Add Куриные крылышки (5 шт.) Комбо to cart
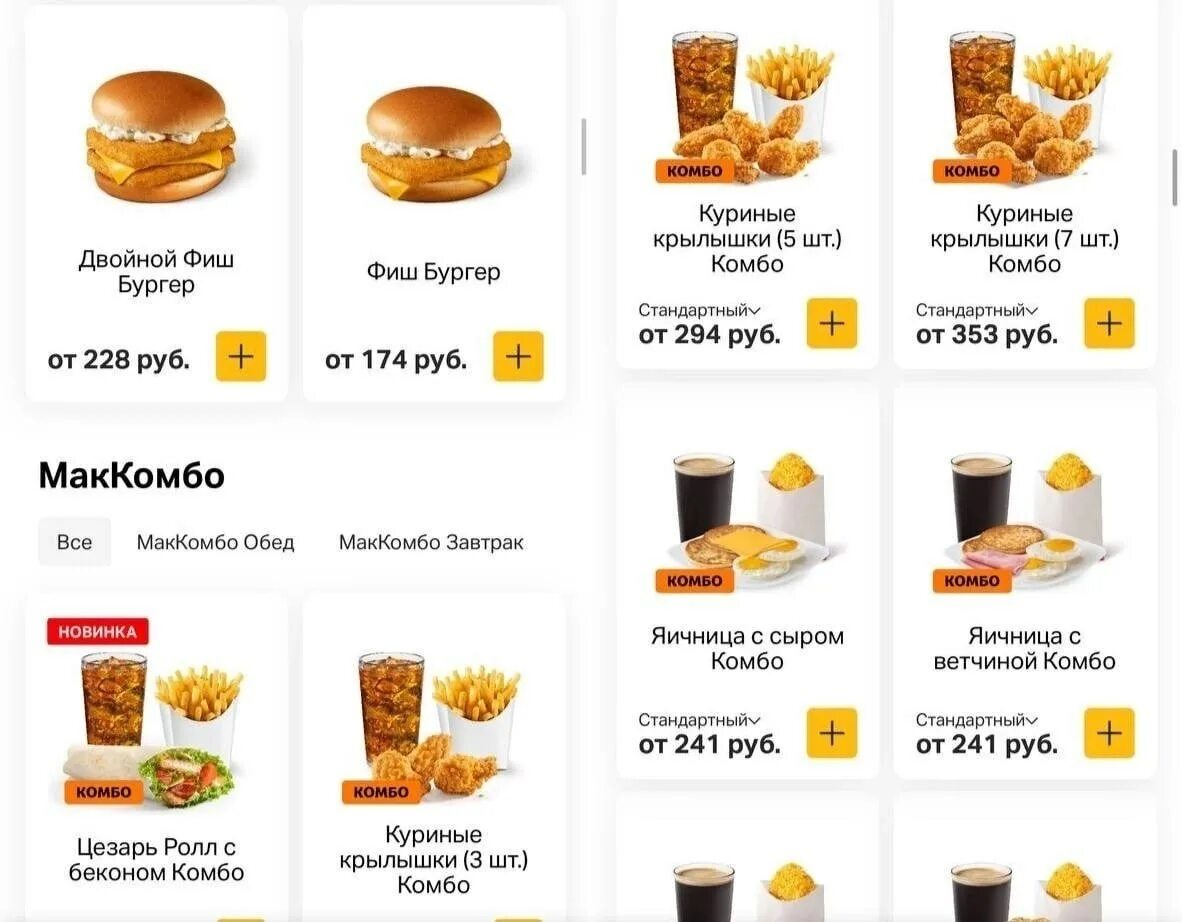1182x922 pixels. point(832,323)
